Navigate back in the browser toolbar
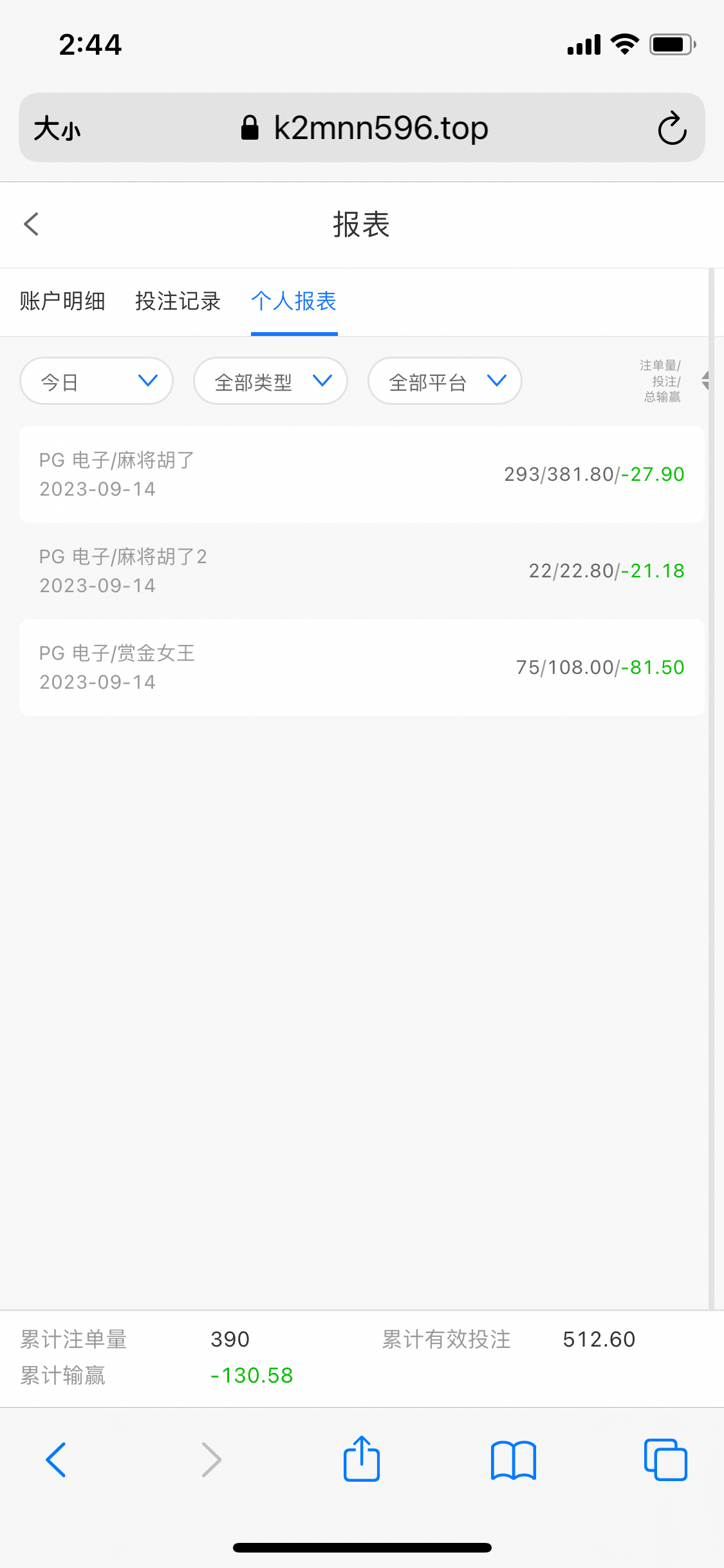This screenshot has height=1568, width=724. pos(56,1459)
